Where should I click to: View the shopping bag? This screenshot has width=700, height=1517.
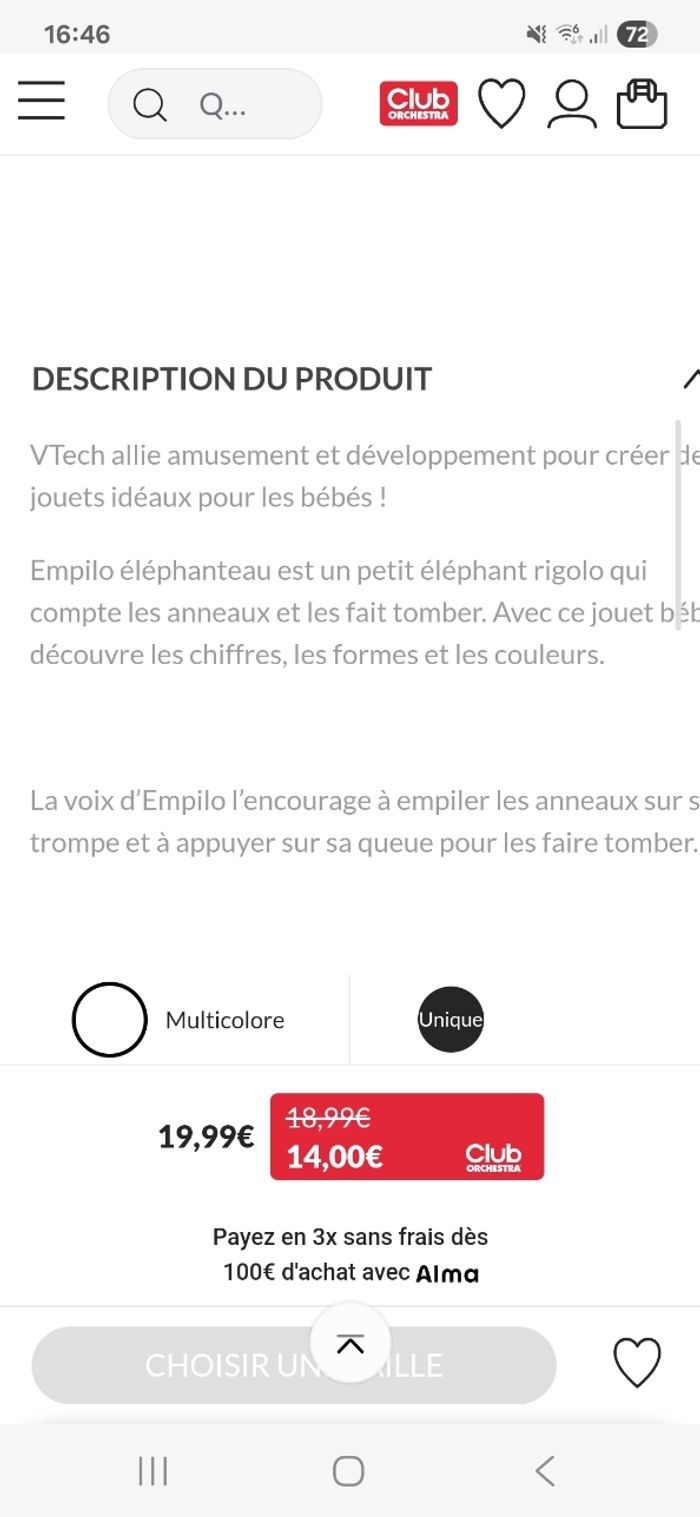(x=641, y=104)
